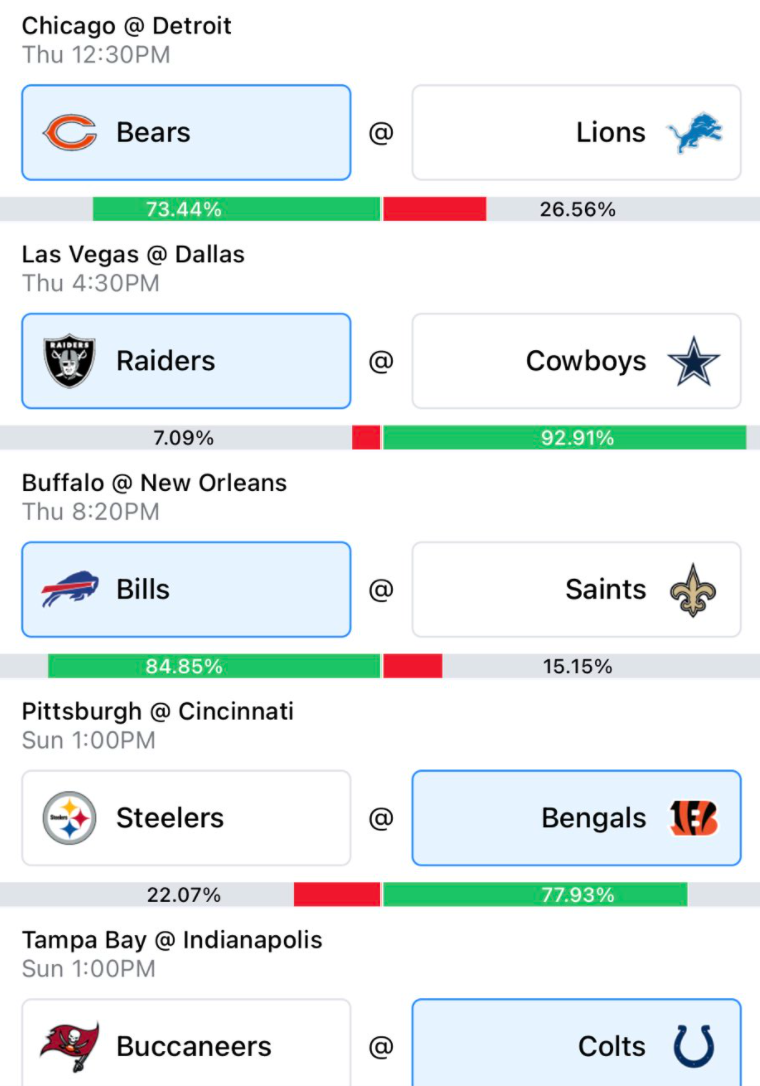Select the Lions as winner
760x1086 pixels.
576,132
